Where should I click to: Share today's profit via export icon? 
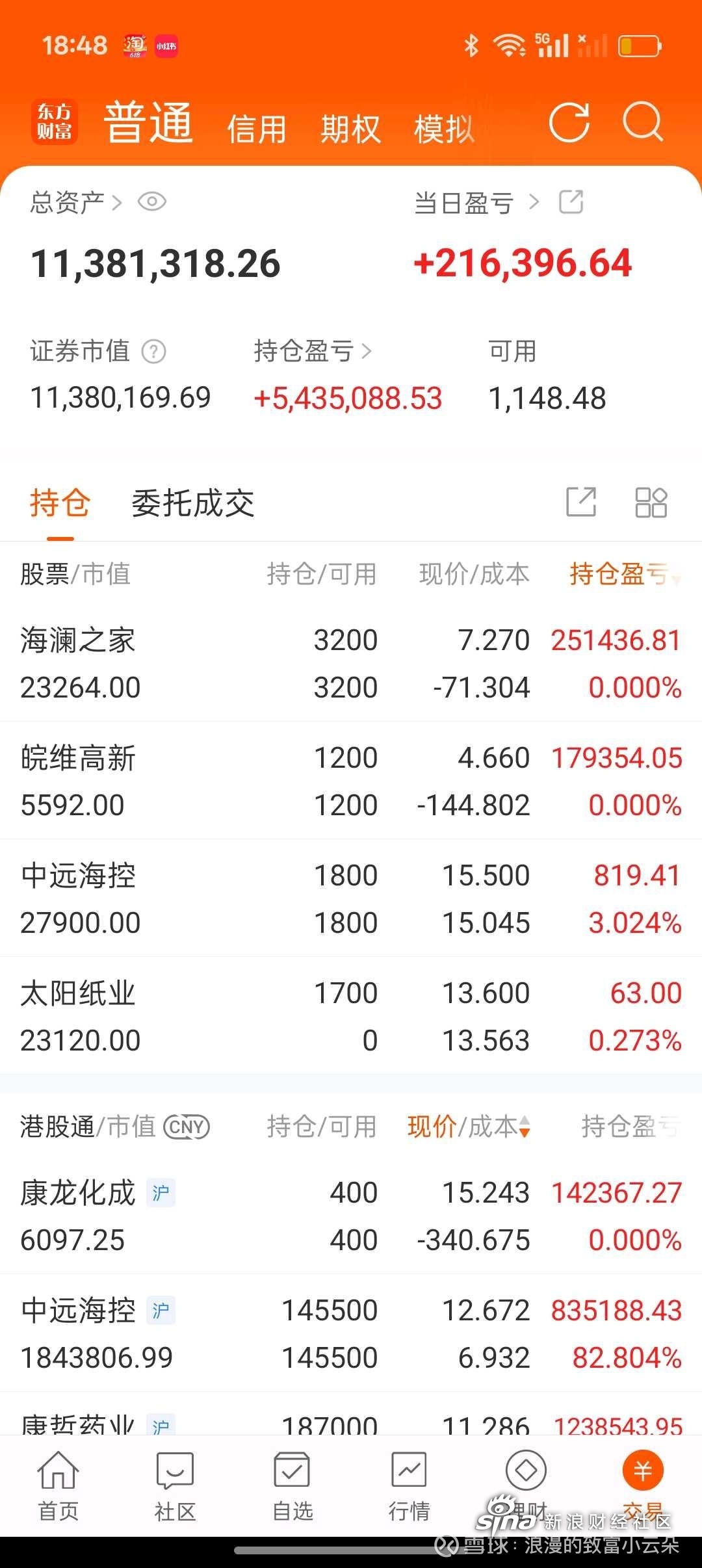click(571, 202)
